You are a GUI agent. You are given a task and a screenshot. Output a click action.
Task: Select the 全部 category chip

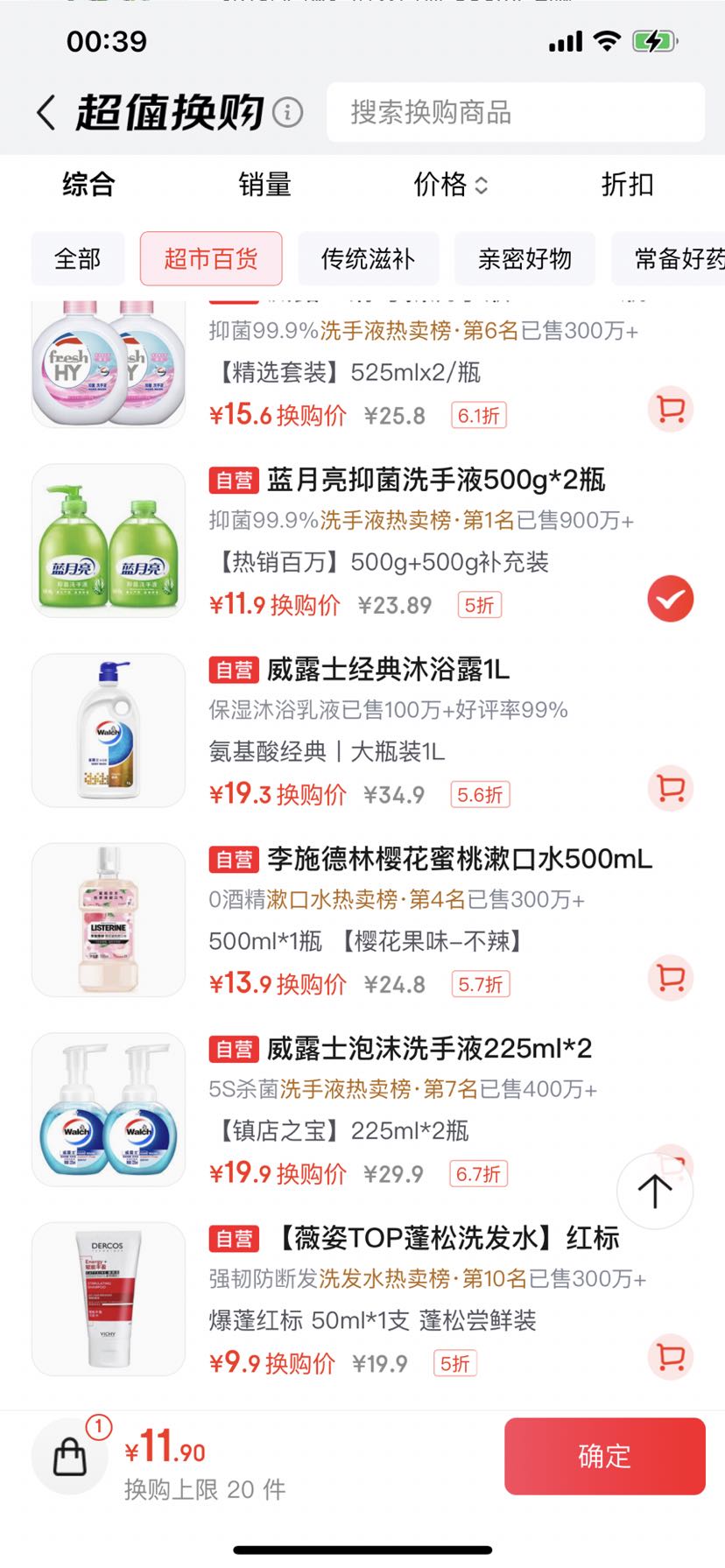point(78,259)
